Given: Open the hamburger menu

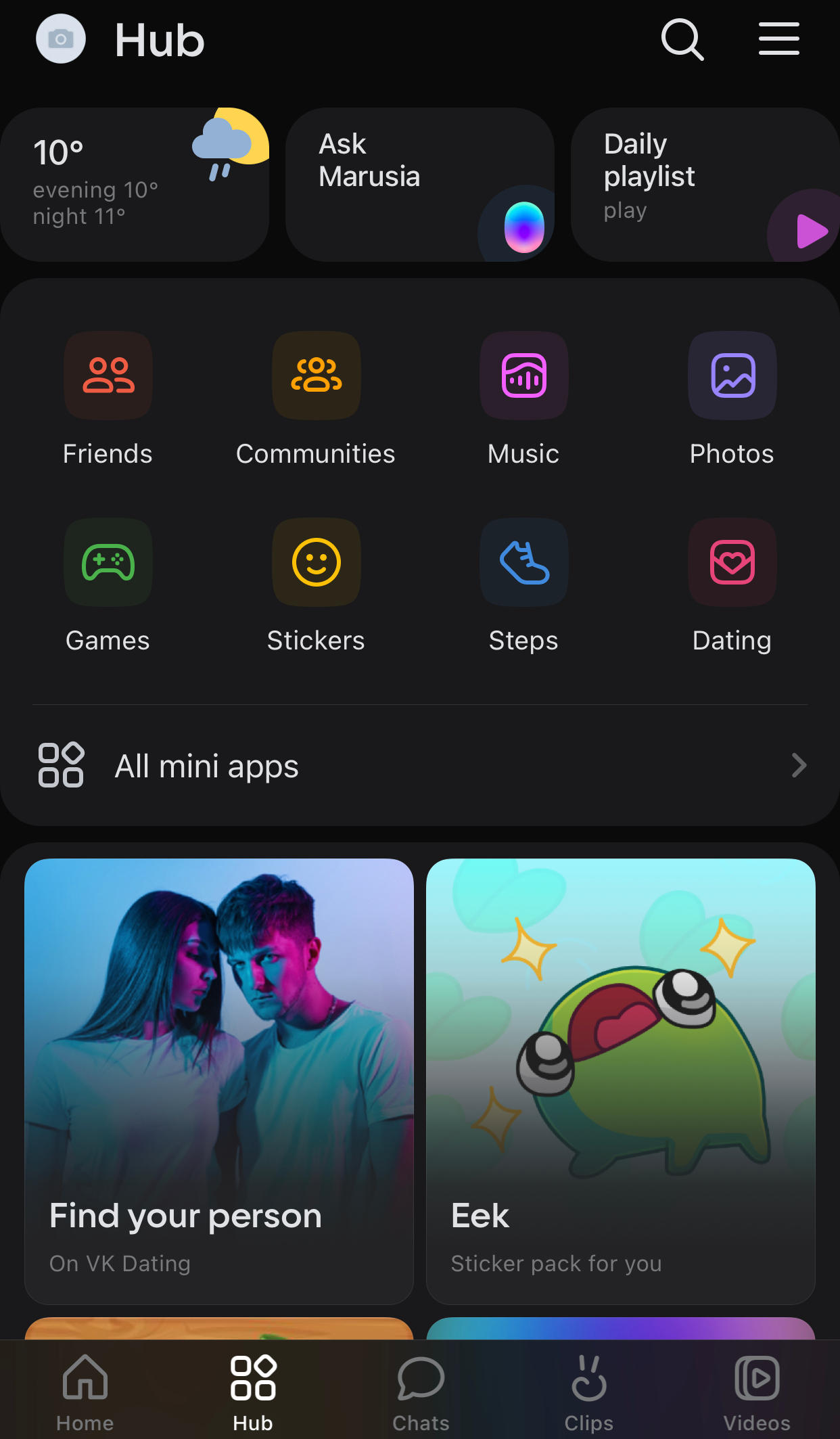Looking at the screenshot, I should [778, 40].
